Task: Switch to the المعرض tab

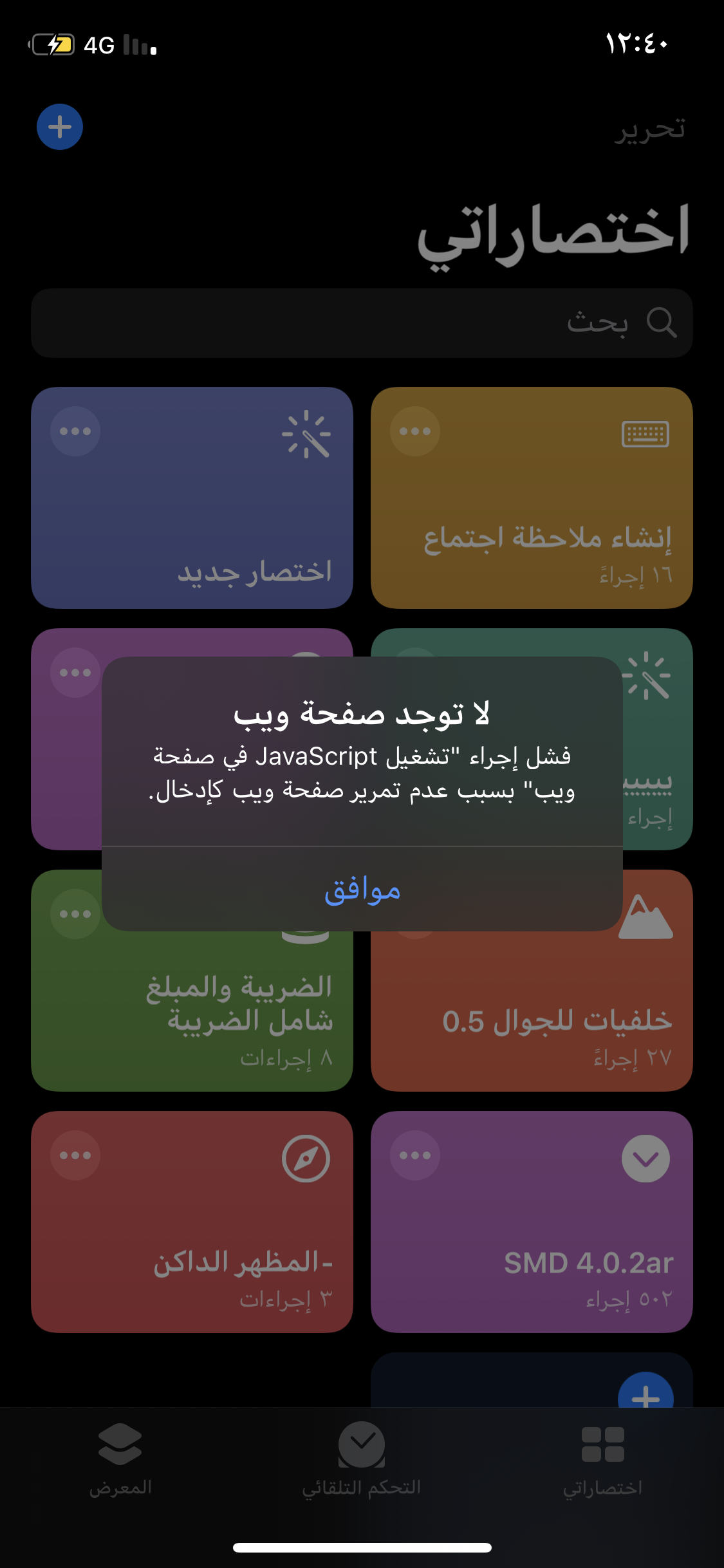Action: tap(120, 1458)
